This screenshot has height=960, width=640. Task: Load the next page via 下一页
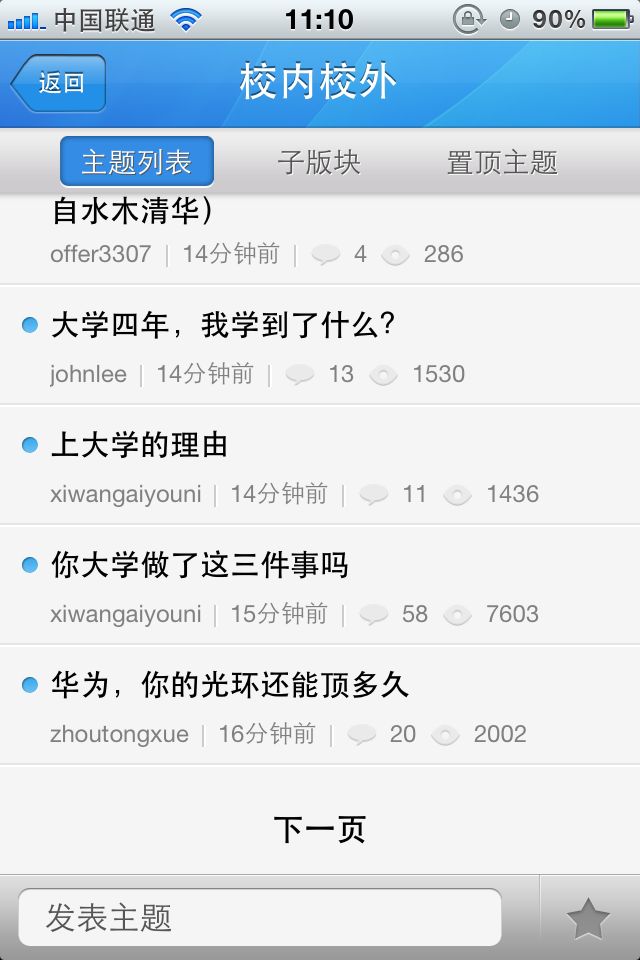tap(320, 828)
